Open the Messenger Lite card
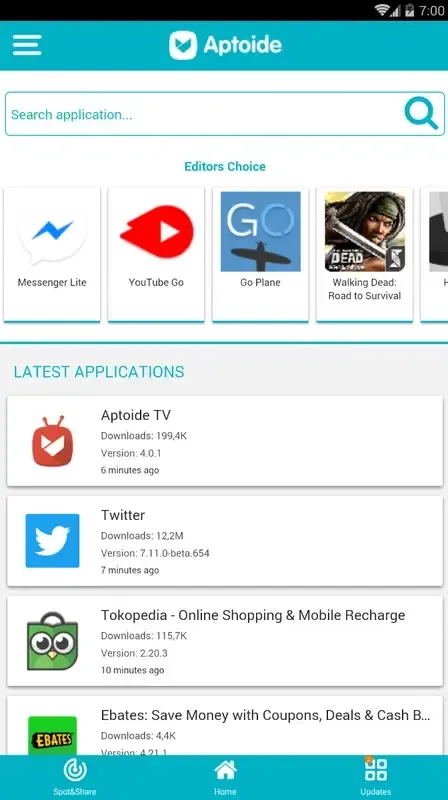The width and height of the screenshot is (448, 800). click(x=52, y=255)
